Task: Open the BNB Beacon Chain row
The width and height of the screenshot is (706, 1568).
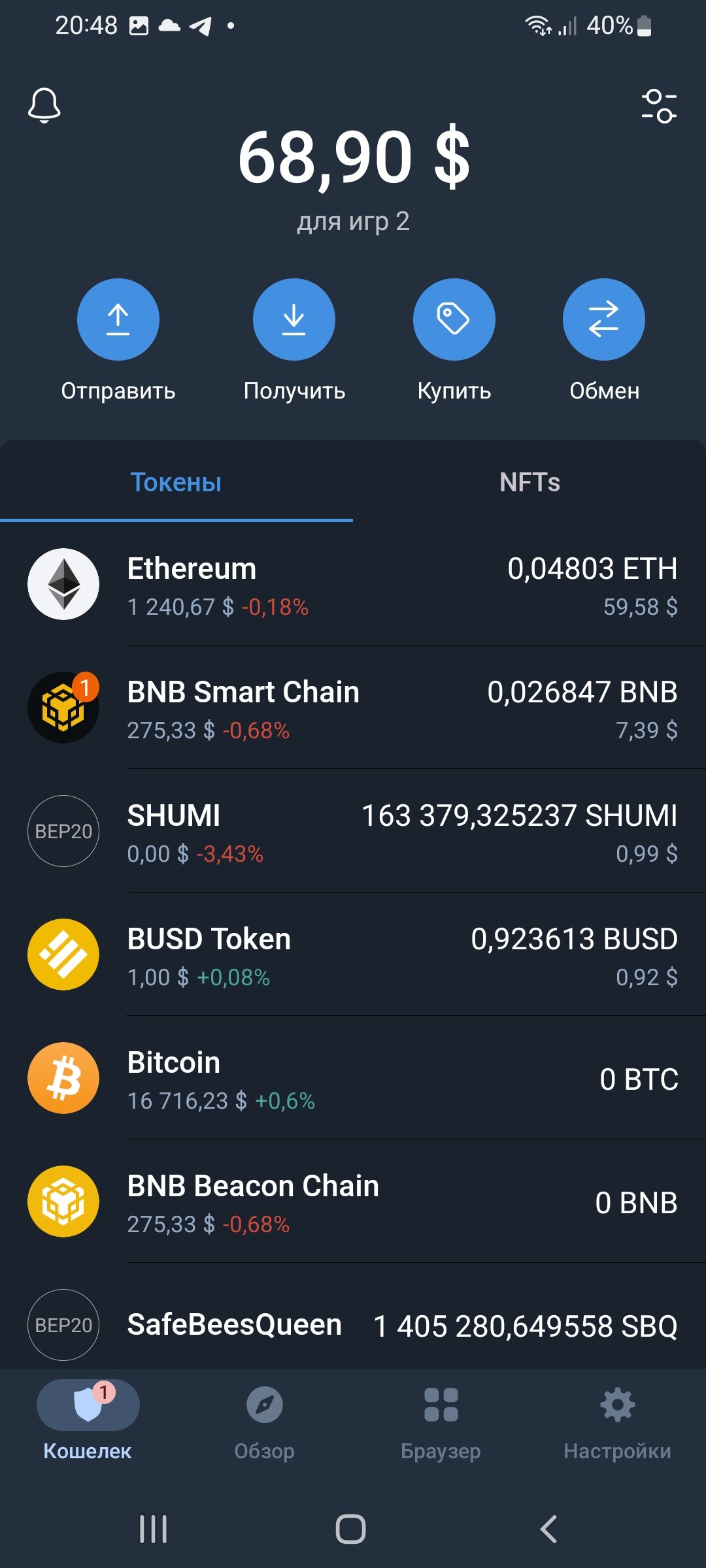Action: click(x=353, y=1202)
